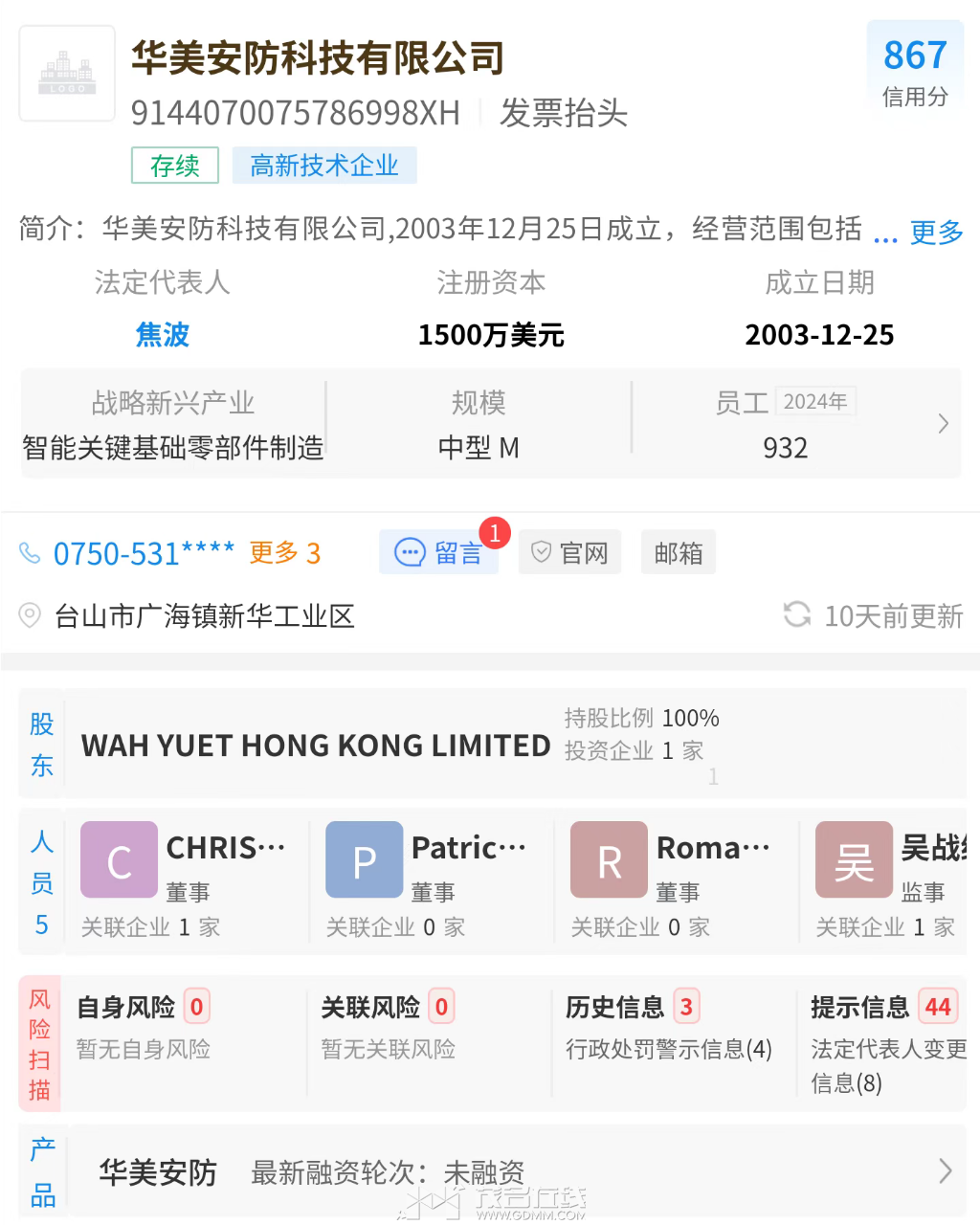The image size is (980, 1225).
Task: Open 历史信息 risk section
Action: click(x=668, y=1026)
